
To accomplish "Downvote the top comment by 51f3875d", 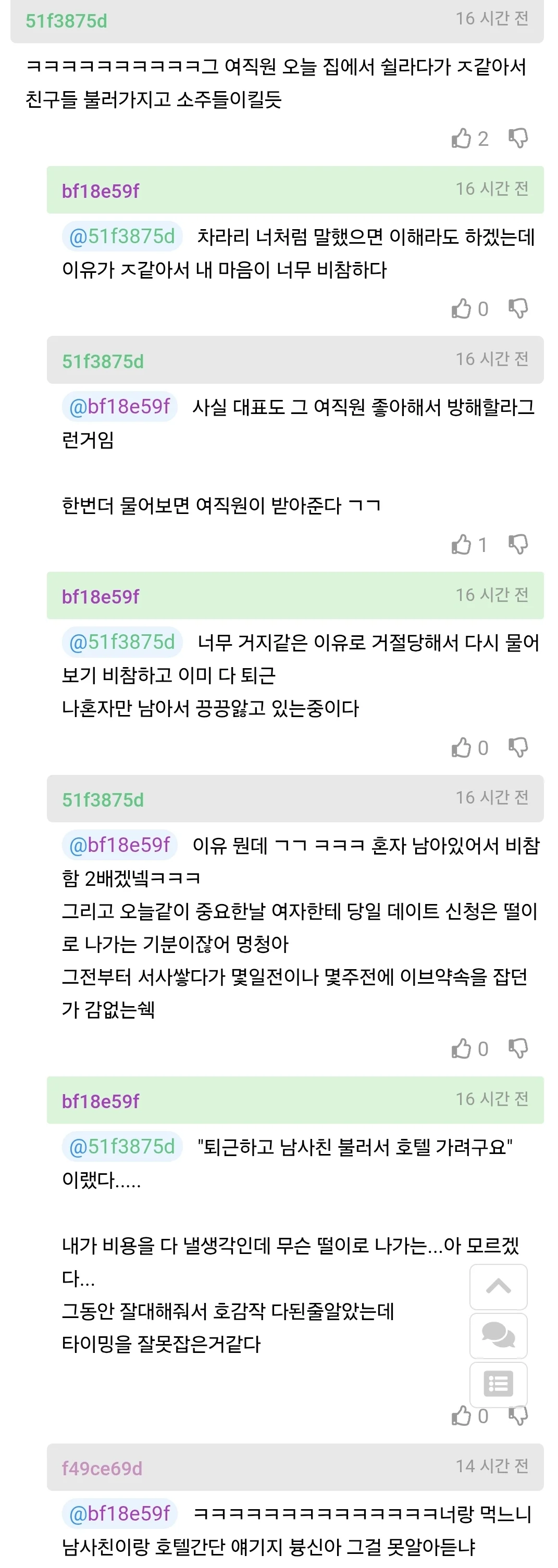I will click(x=518, y=139).
